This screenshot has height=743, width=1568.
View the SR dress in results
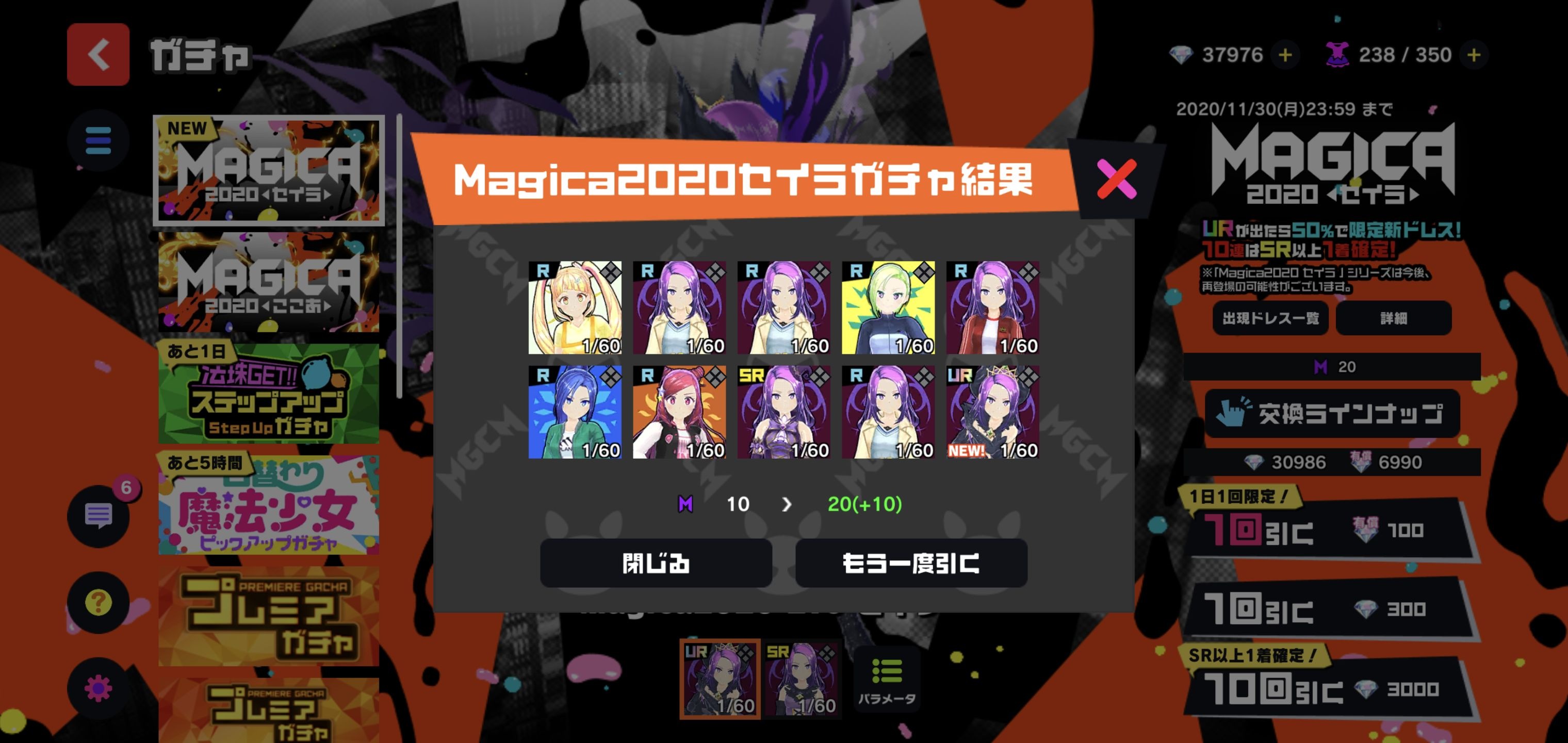pos(784,412)
